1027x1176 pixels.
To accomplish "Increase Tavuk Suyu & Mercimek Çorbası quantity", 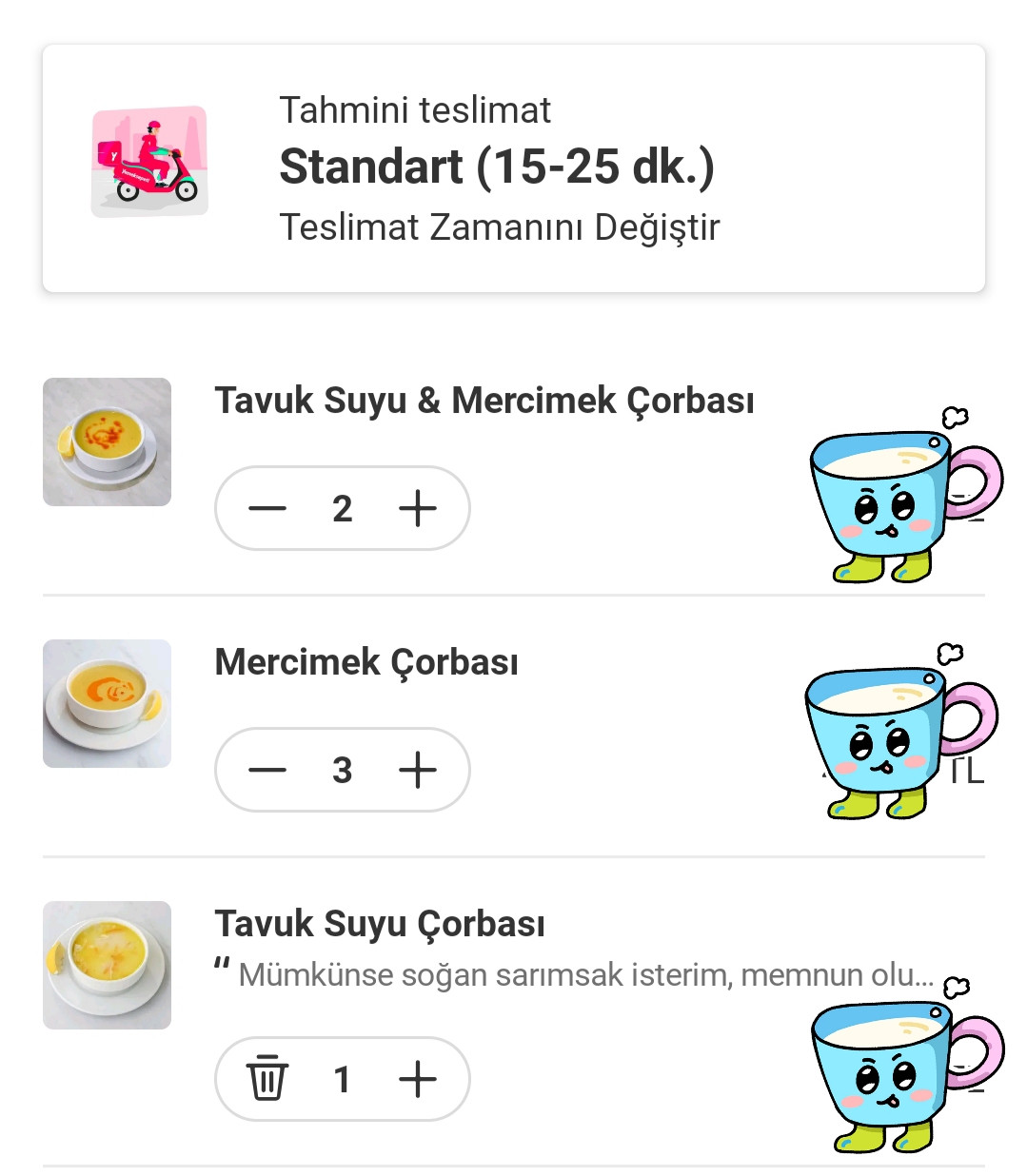I will click(417, 508).
